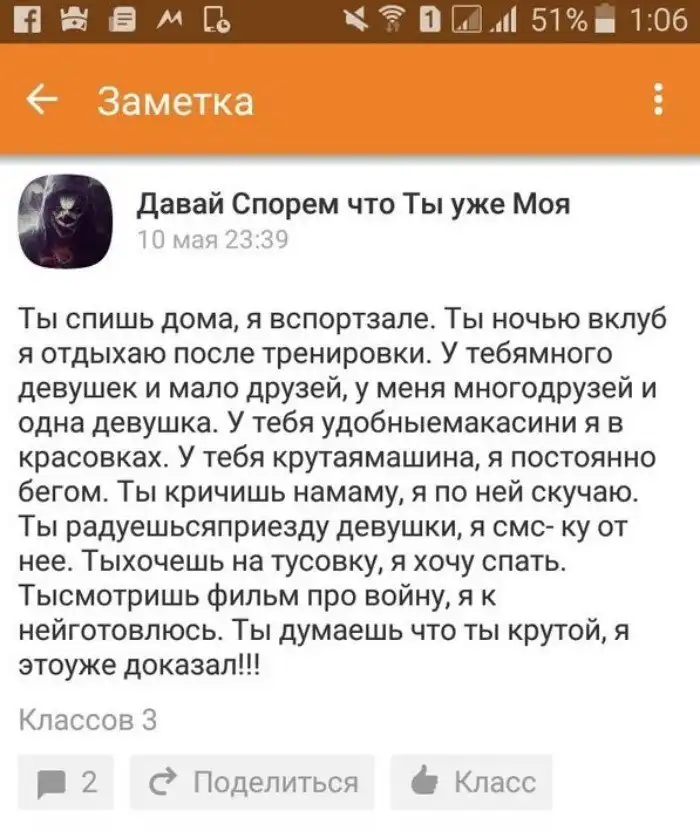
Task: Go back from the Заметка screen
Action: click(41, 101)
